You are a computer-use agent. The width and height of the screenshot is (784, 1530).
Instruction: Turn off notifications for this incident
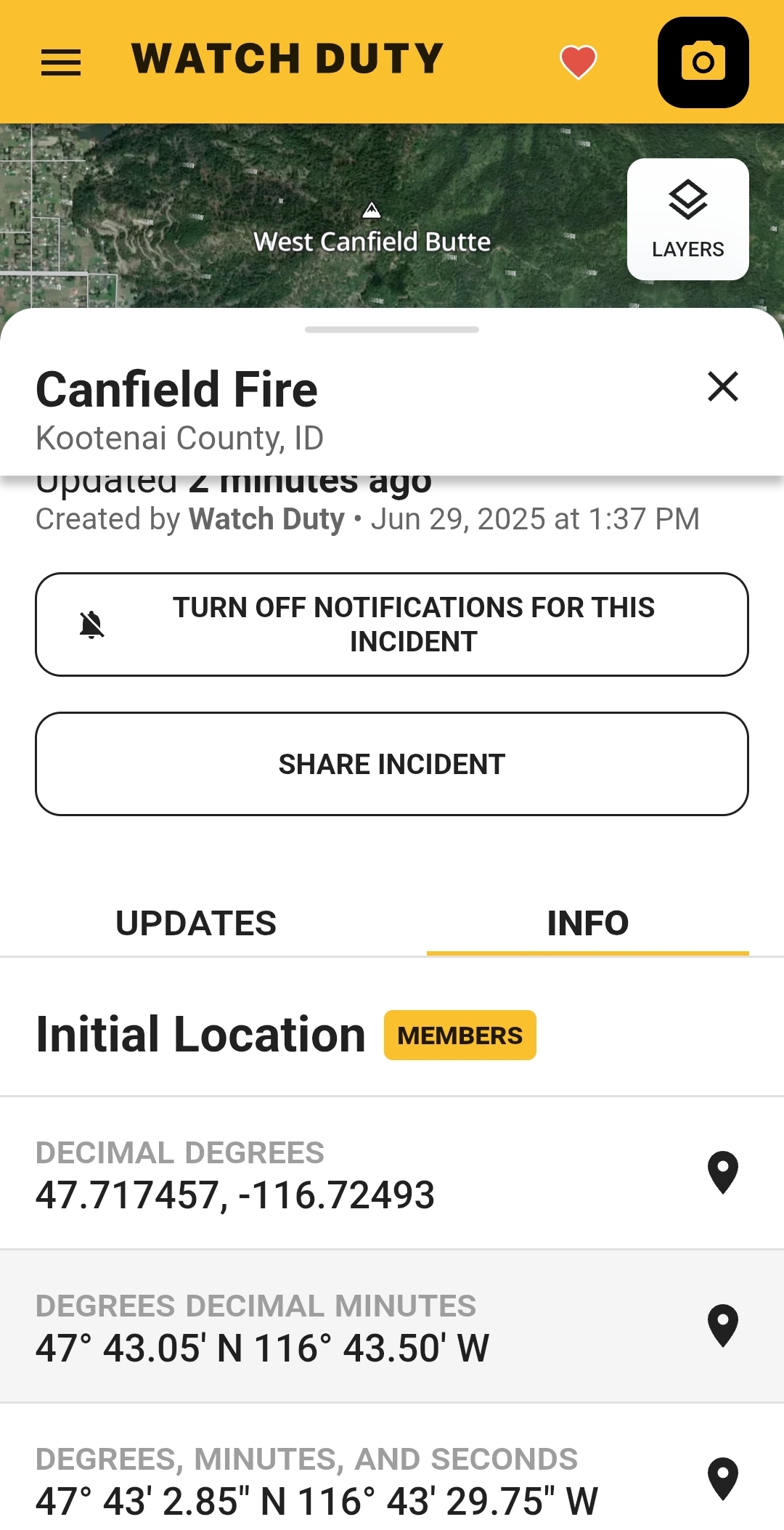(392, 624)
